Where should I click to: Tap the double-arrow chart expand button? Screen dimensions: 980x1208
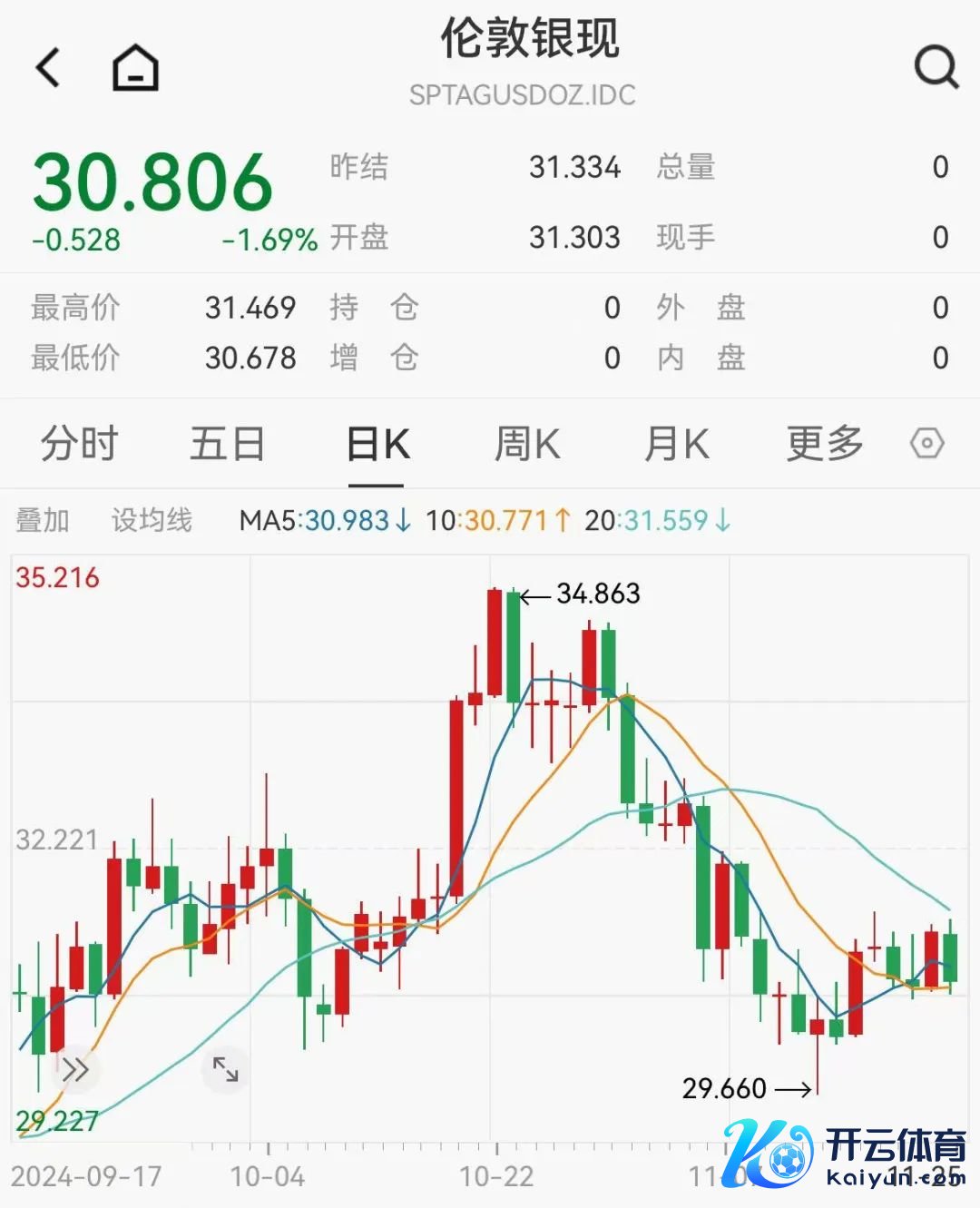coord(75,1069)
